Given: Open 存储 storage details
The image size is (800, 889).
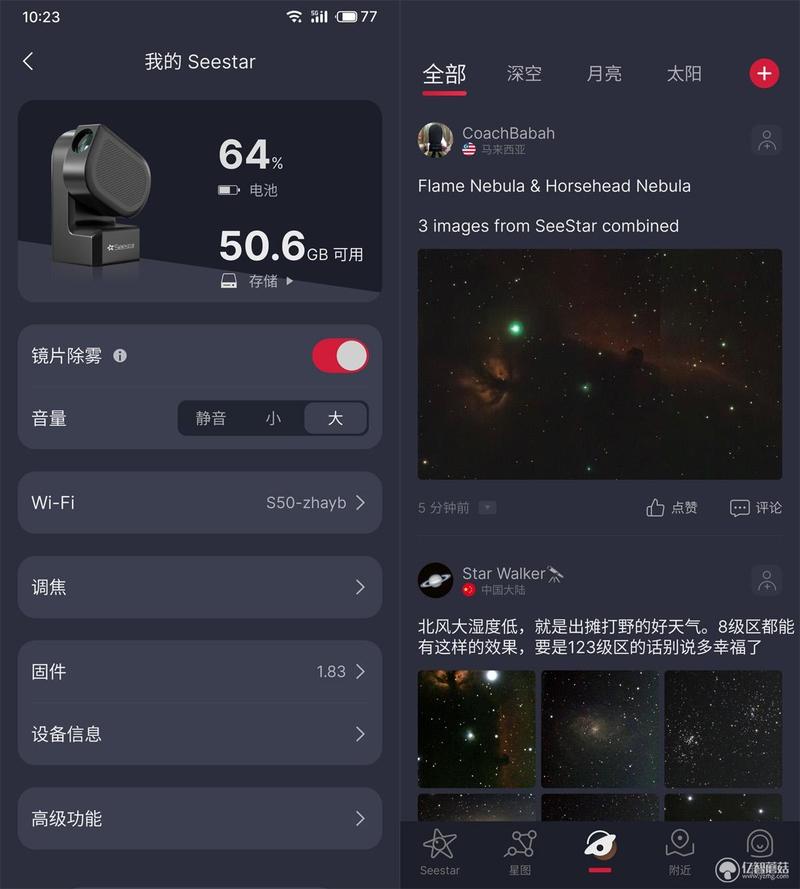Looking at the screenshot, I should (264, 282).
